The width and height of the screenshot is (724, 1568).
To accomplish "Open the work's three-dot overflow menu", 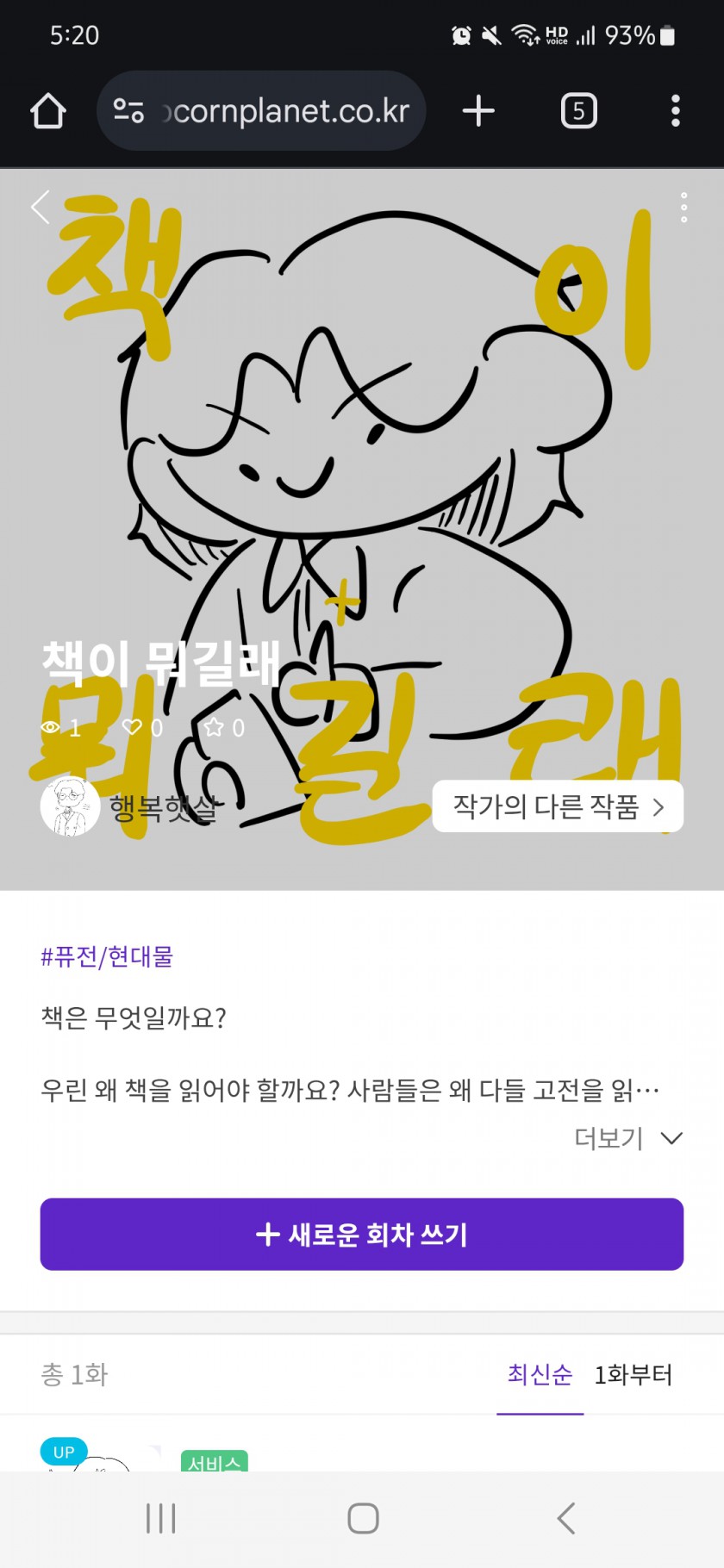I will tap(683, 208).
